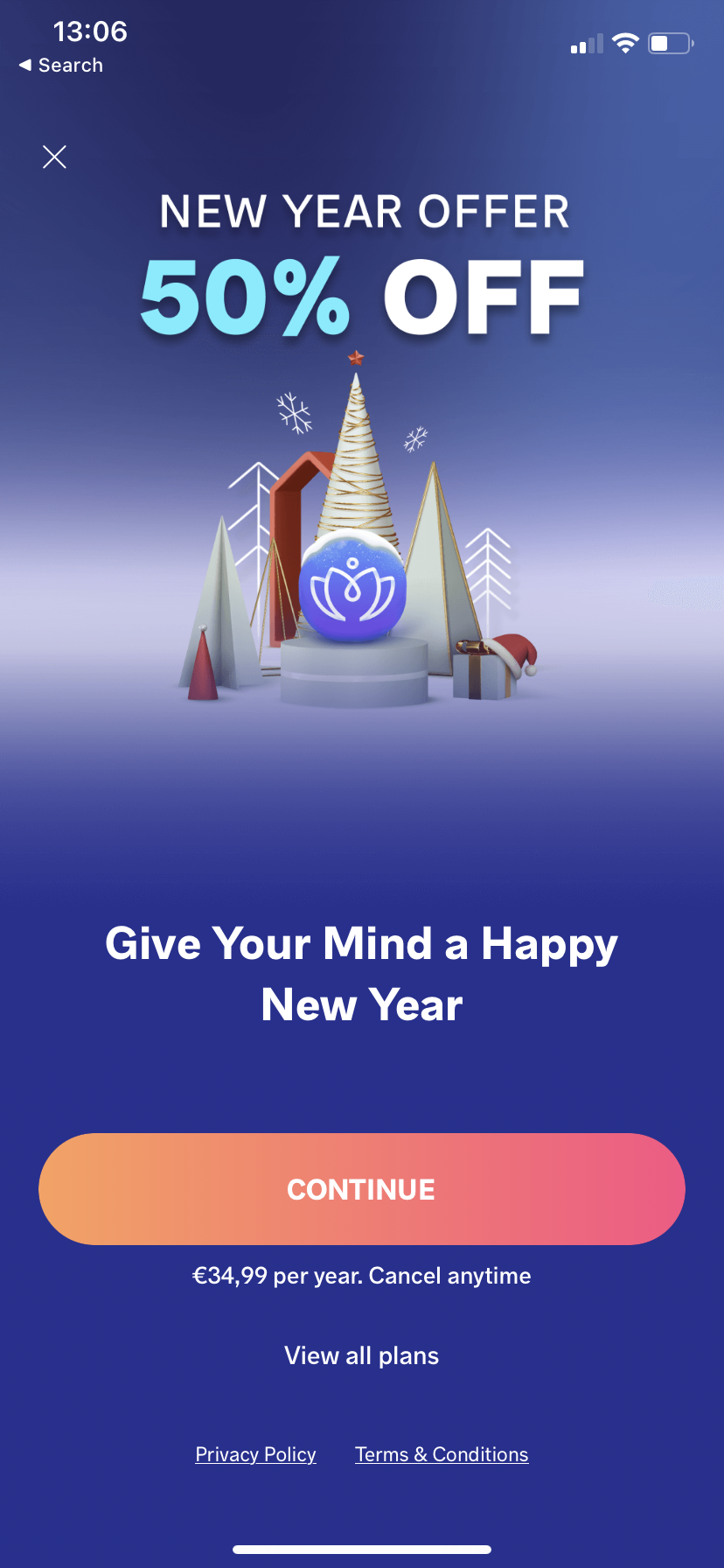
Task: Tap Continue to accept the 50% offer
Action: pos(361,1188)
